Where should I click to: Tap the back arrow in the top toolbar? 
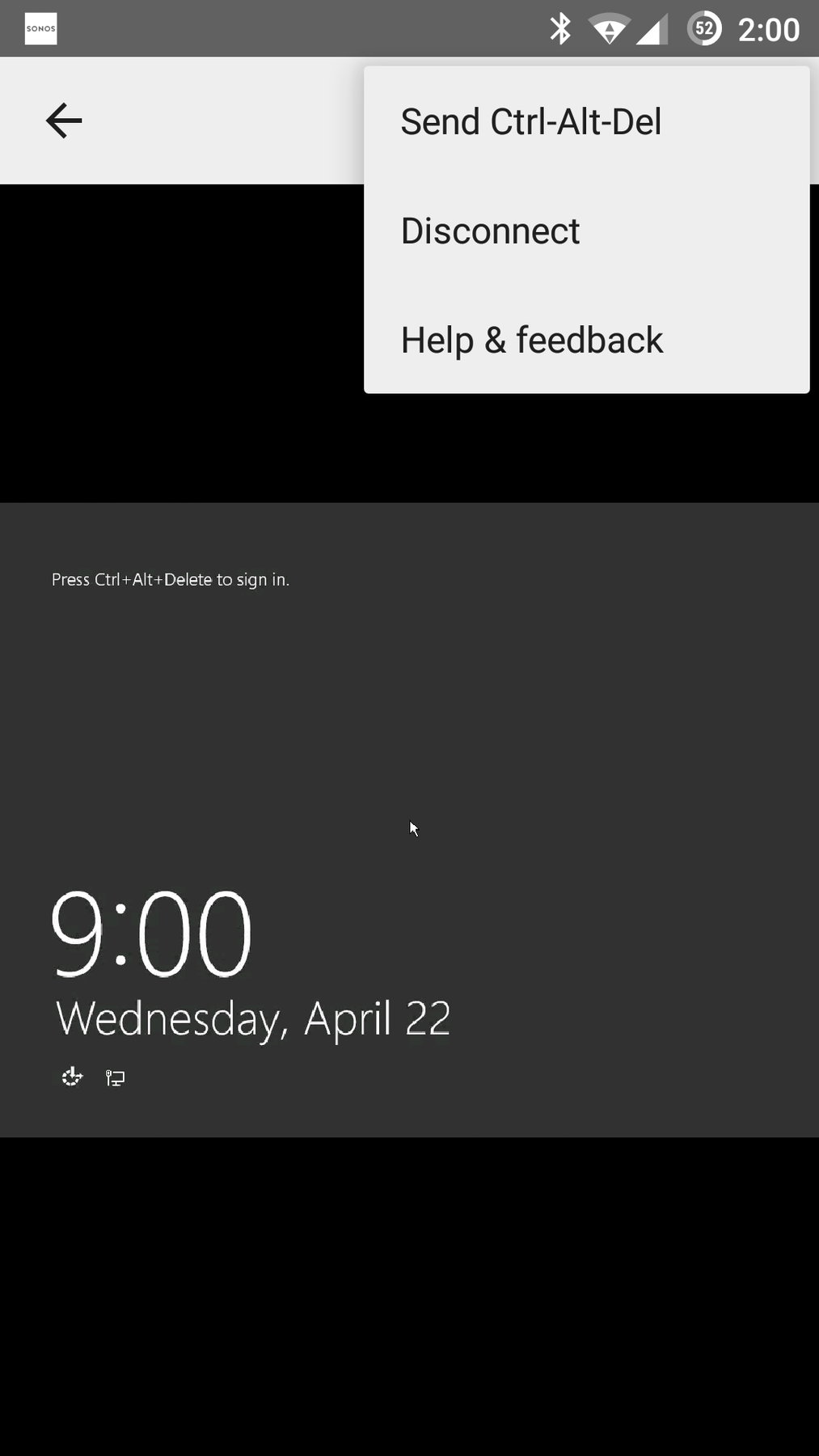(63, 120)
